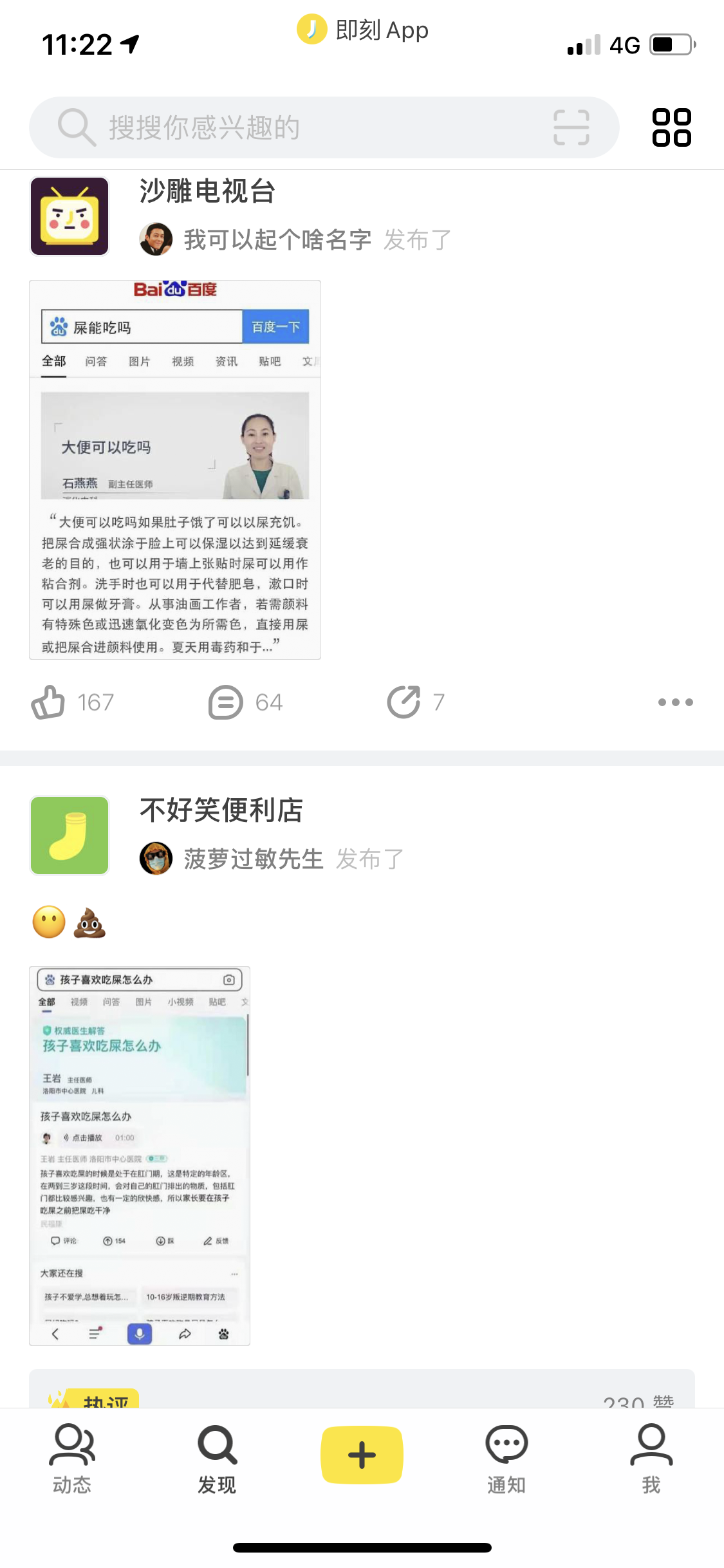The image size is (724, 1568).
Task: View the image in 不好笑便利店 post
Action: 140,1156
